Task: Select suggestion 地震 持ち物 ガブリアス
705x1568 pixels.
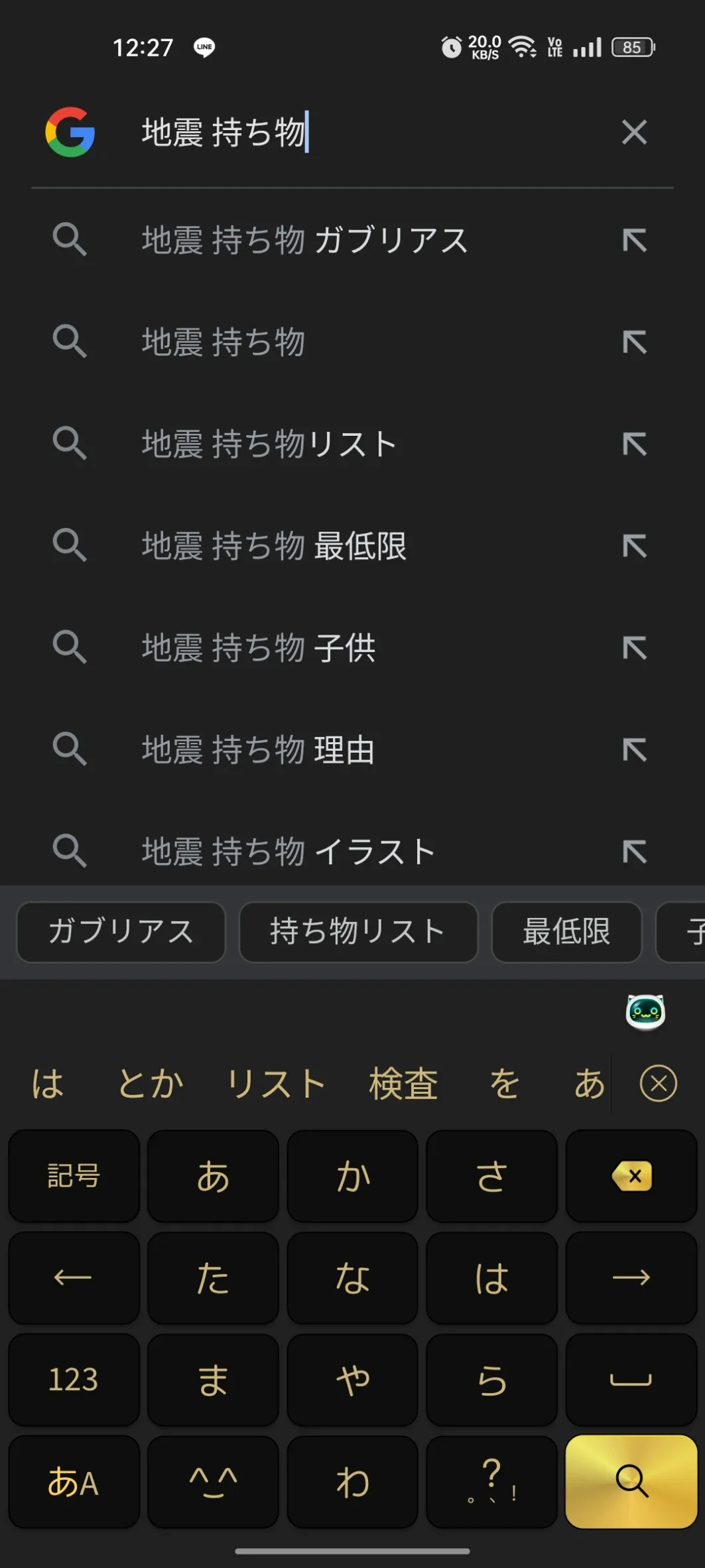Action: point(305,240)
